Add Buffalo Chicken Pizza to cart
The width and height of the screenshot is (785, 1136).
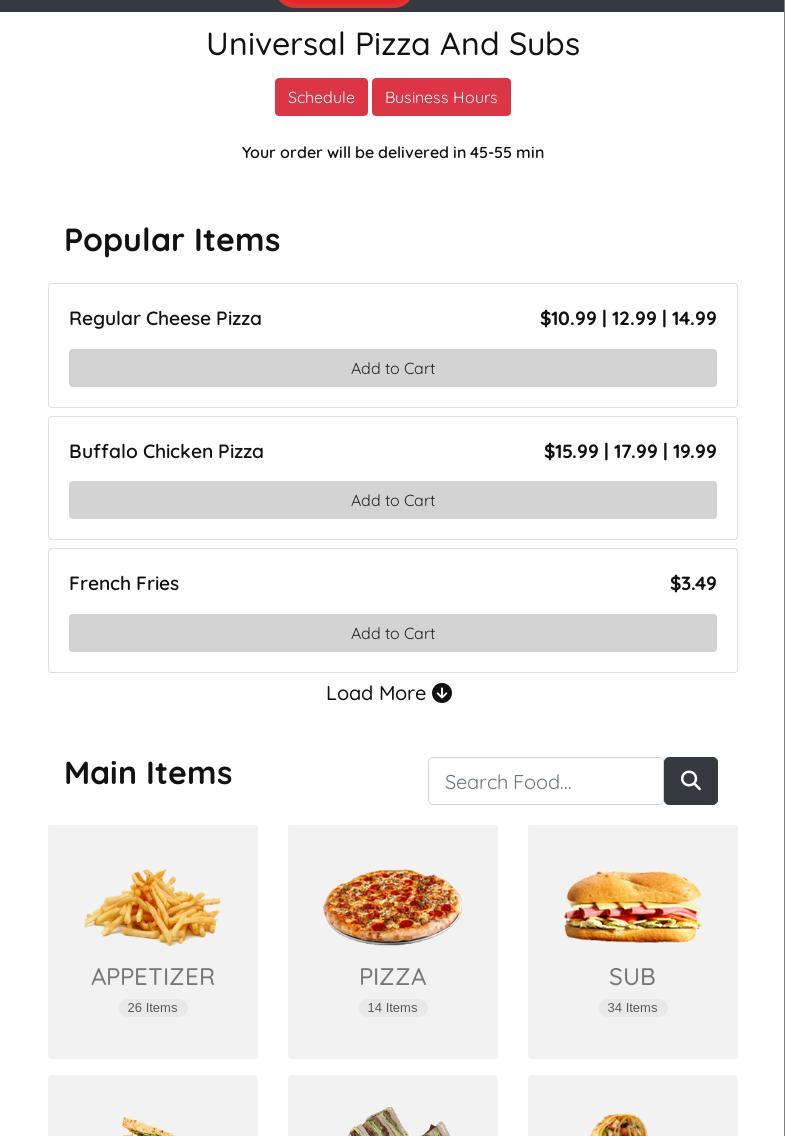click(x=392, y=500)
